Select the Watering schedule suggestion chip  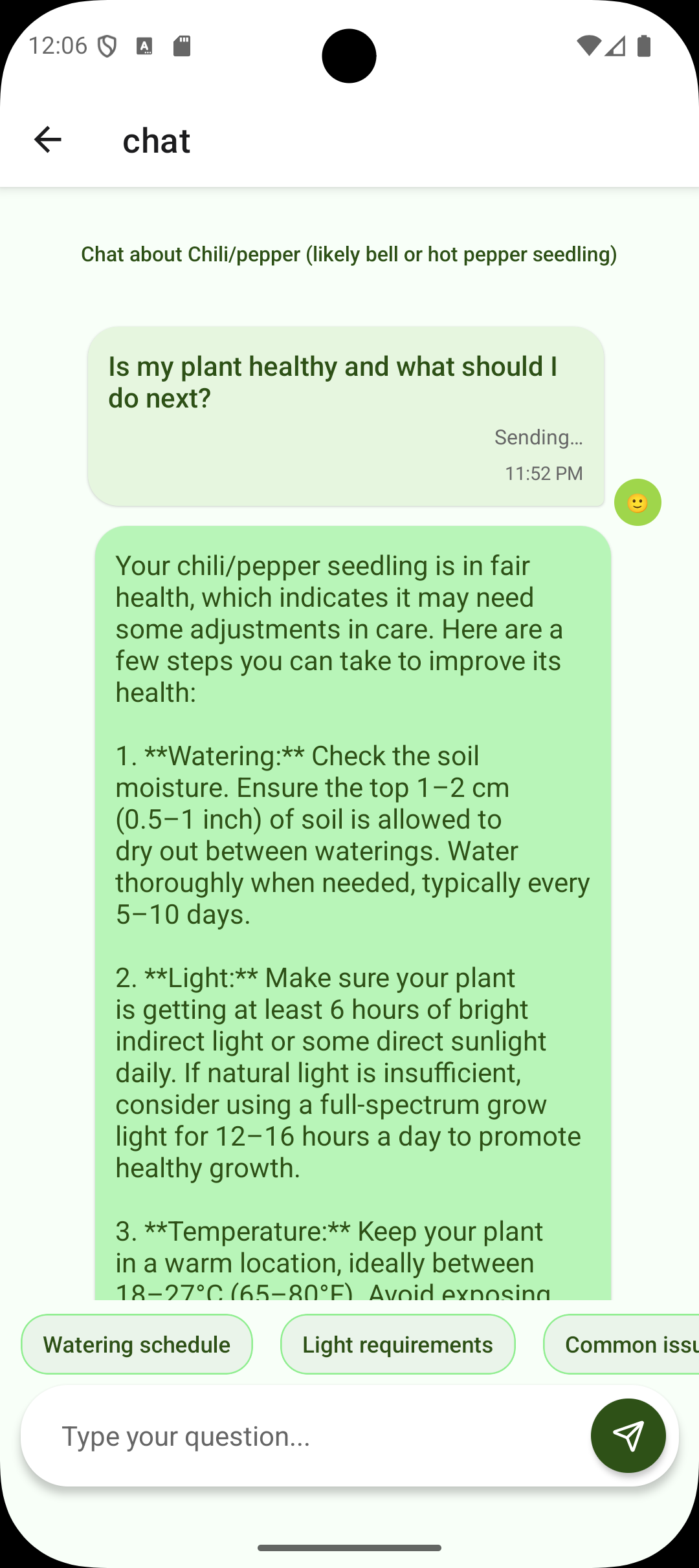(x=137, y=1344)
